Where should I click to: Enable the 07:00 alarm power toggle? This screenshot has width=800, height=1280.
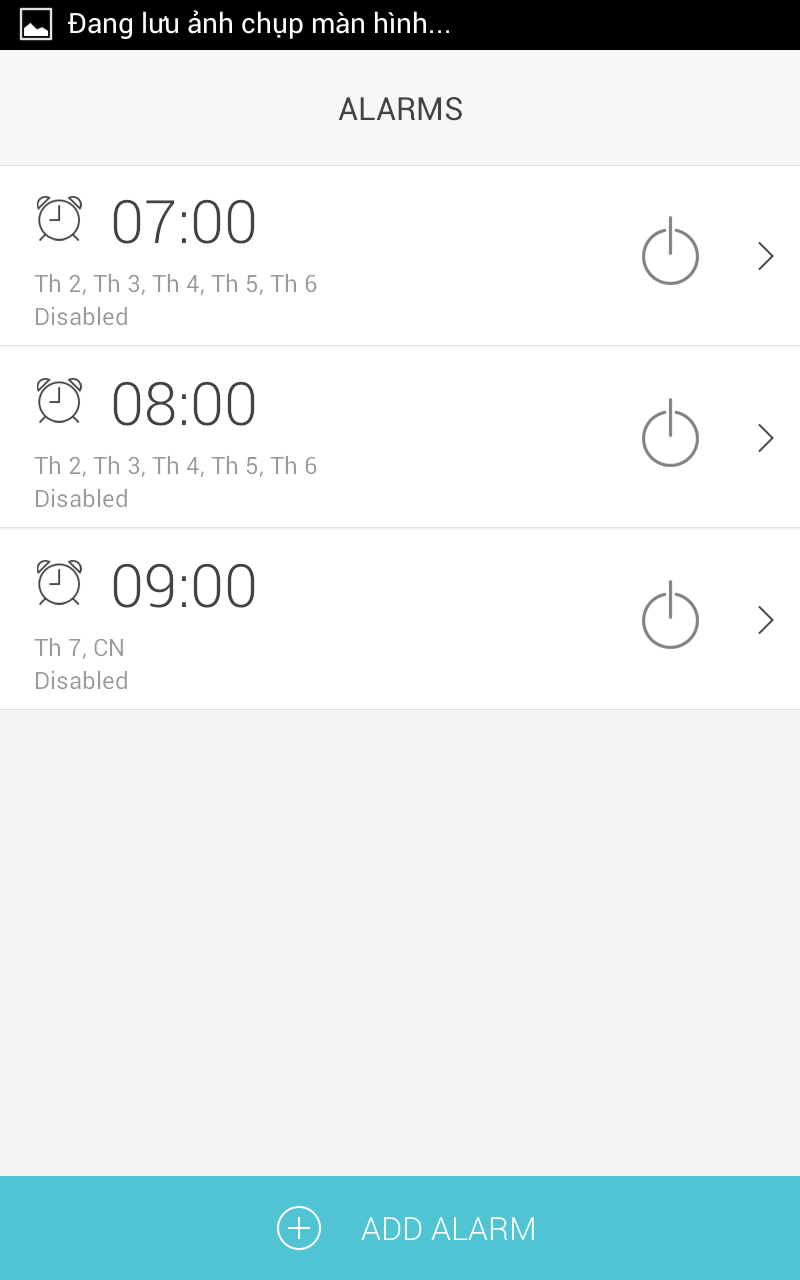[x=670, y=251]
